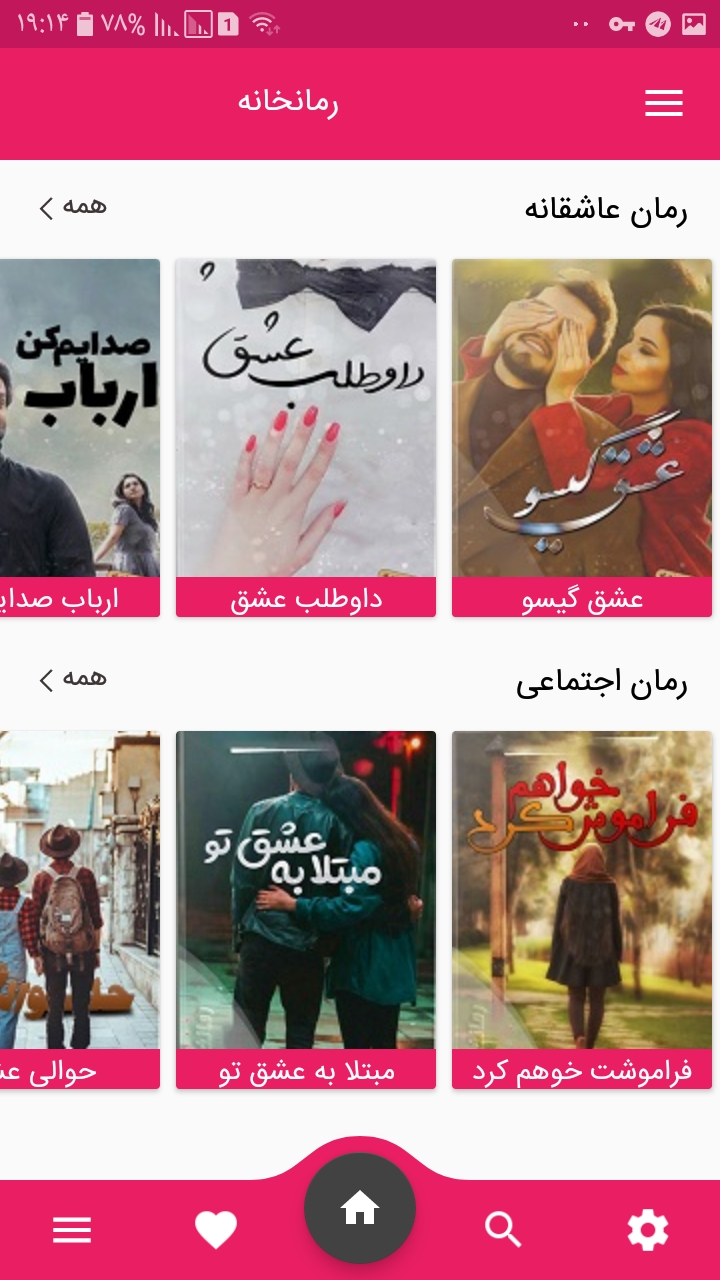Open the hamburger menu in top bar
Screen dimensions: 720x1280
pos(664,103)
